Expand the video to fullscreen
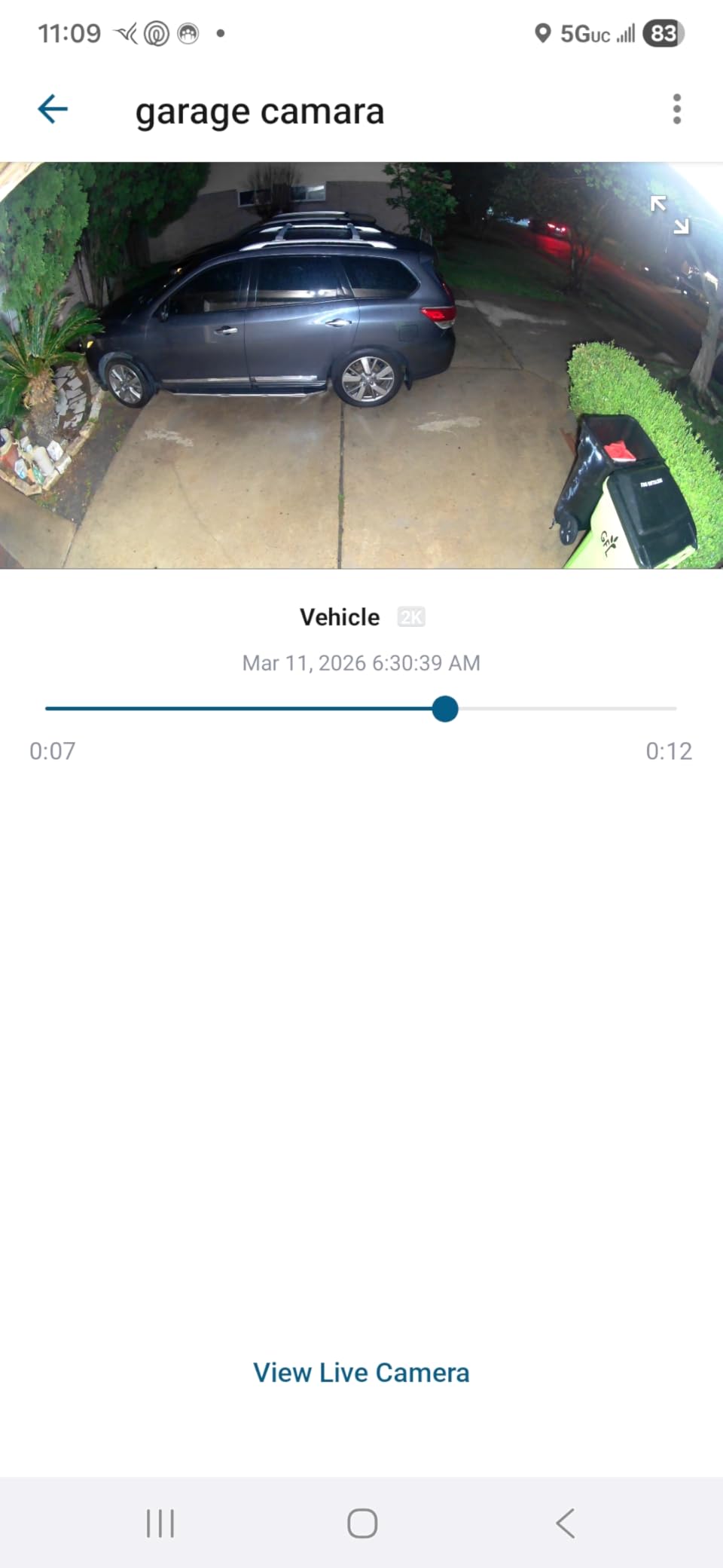The width and height of the screenshot is (723, 1568). tap(670, 215)
